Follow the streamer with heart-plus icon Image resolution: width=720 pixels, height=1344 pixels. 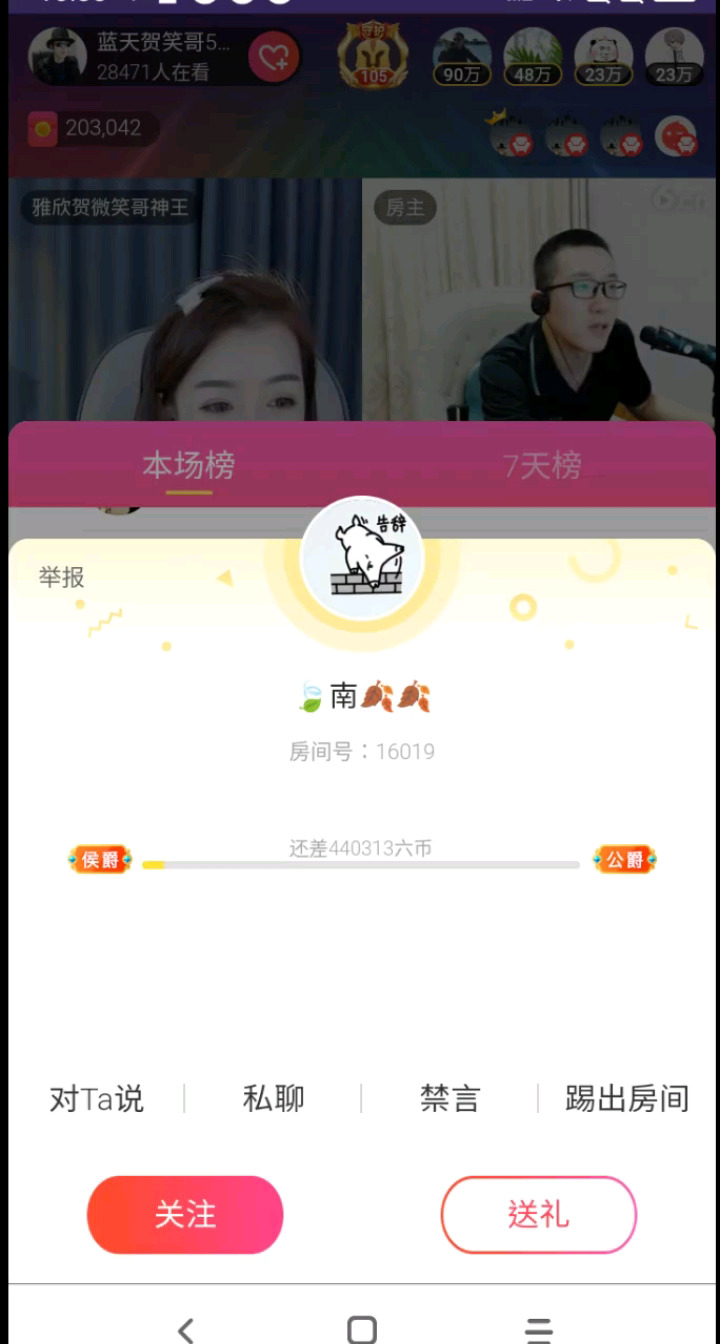(x=273, y=58)
